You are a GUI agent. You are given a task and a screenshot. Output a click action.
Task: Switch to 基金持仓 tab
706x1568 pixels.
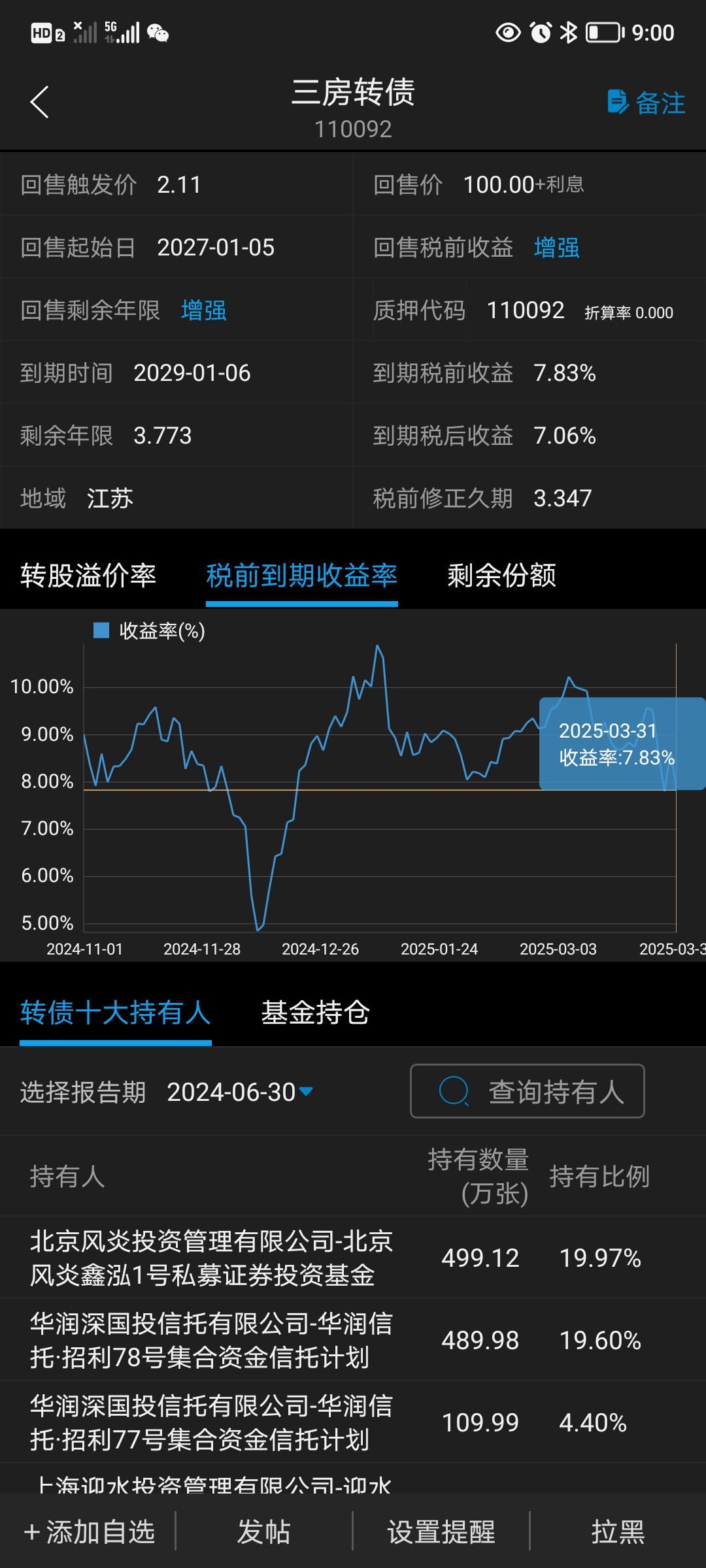(x=315, y=1013)
